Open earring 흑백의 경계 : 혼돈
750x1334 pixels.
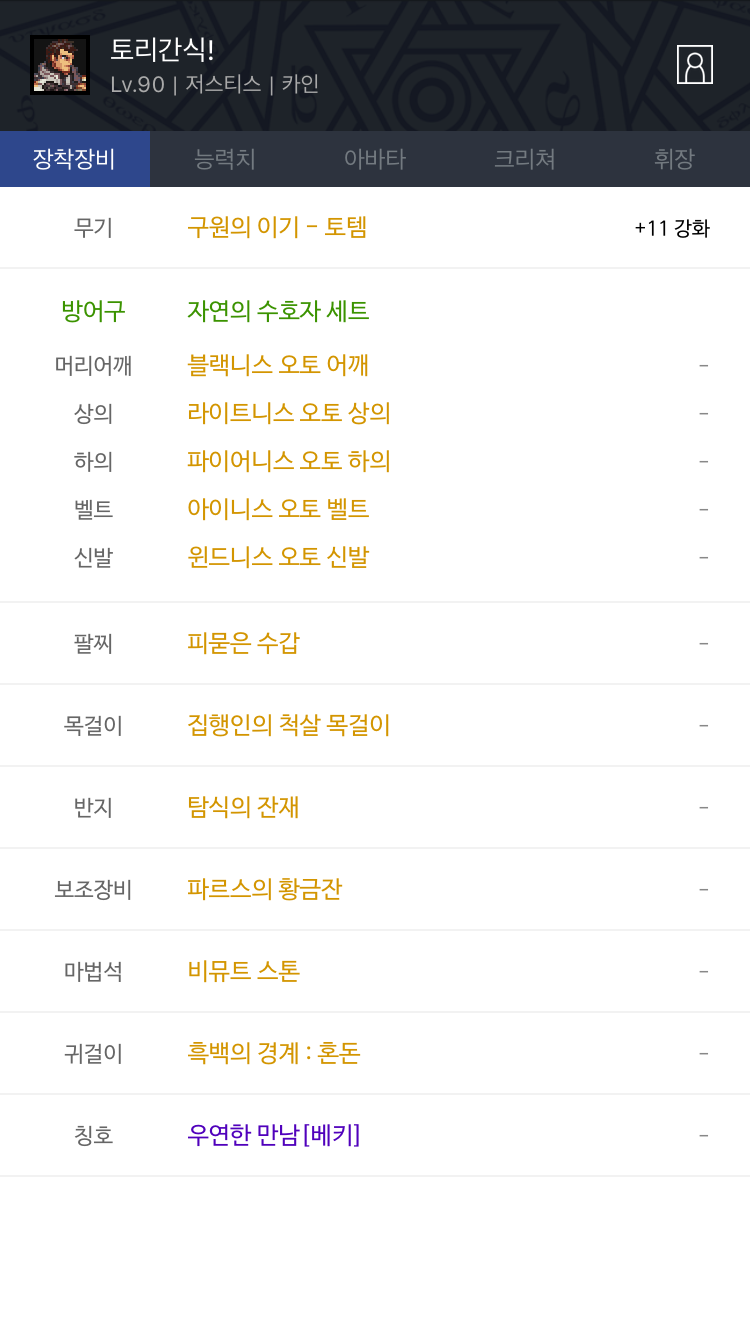pyautogui.click(x=274, y=1053)
